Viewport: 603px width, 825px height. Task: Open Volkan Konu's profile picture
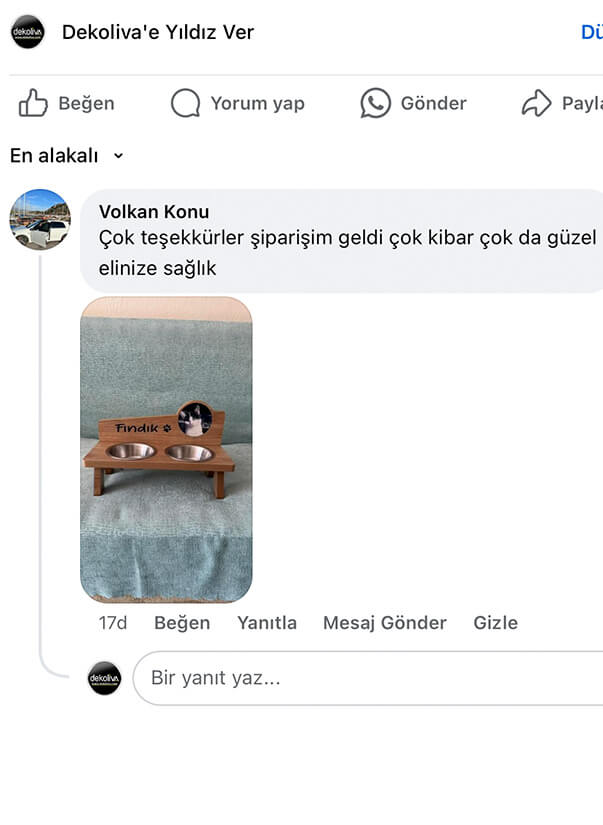click(40, 219)
